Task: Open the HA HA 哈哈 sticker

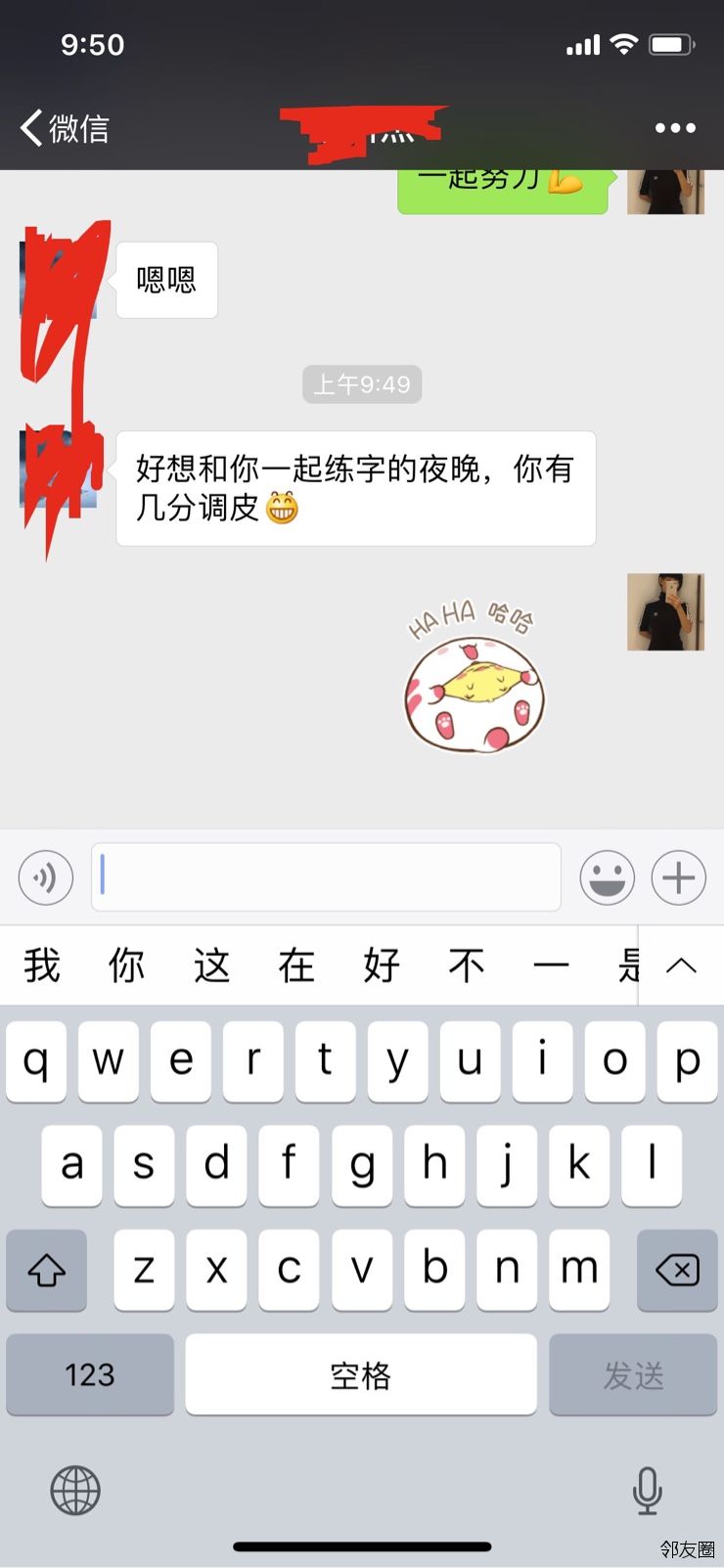Action: pyautogui.click(x=474, y=680)
